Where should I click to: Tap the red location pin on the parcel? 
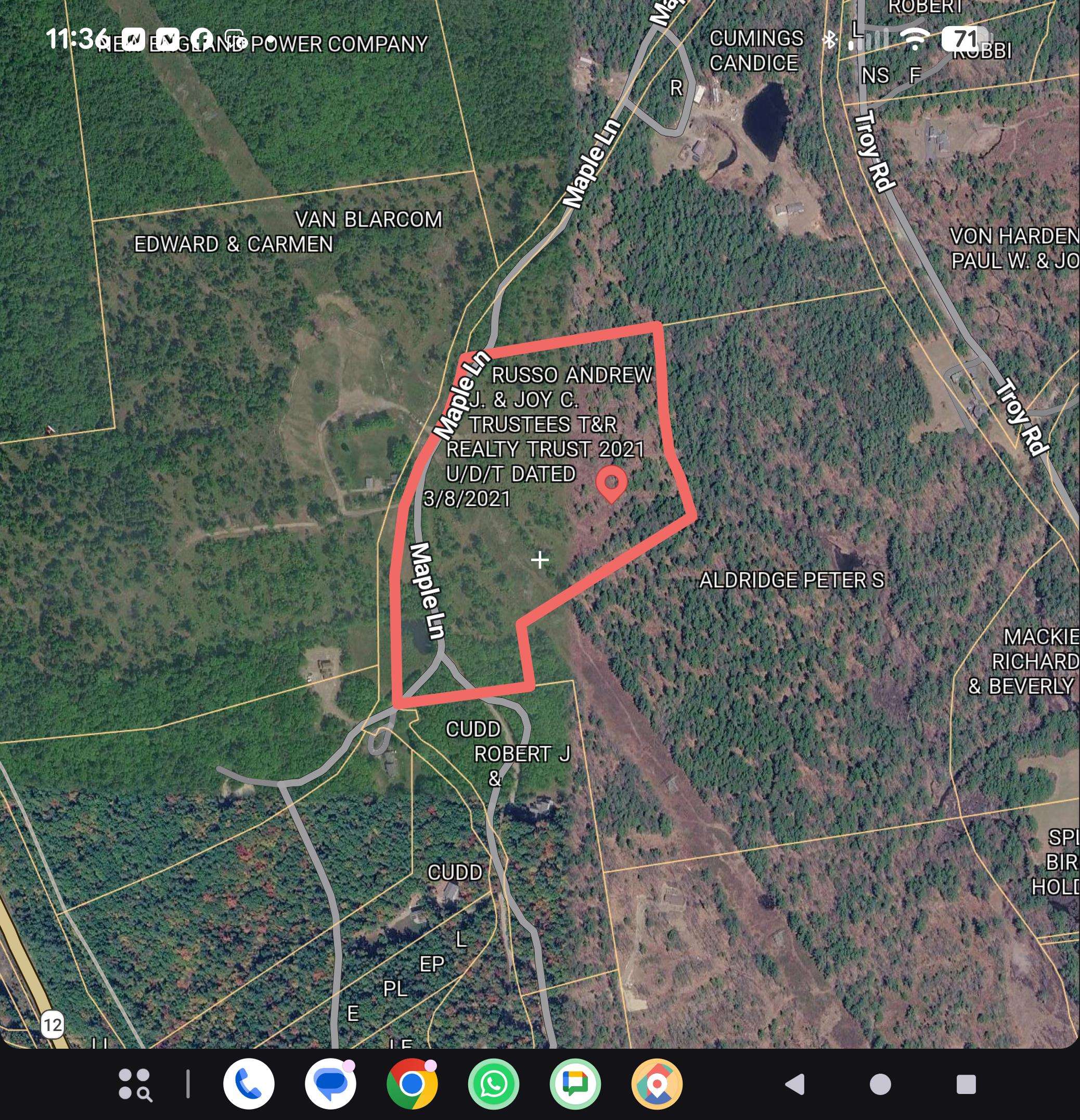click(x=611, y=483)
